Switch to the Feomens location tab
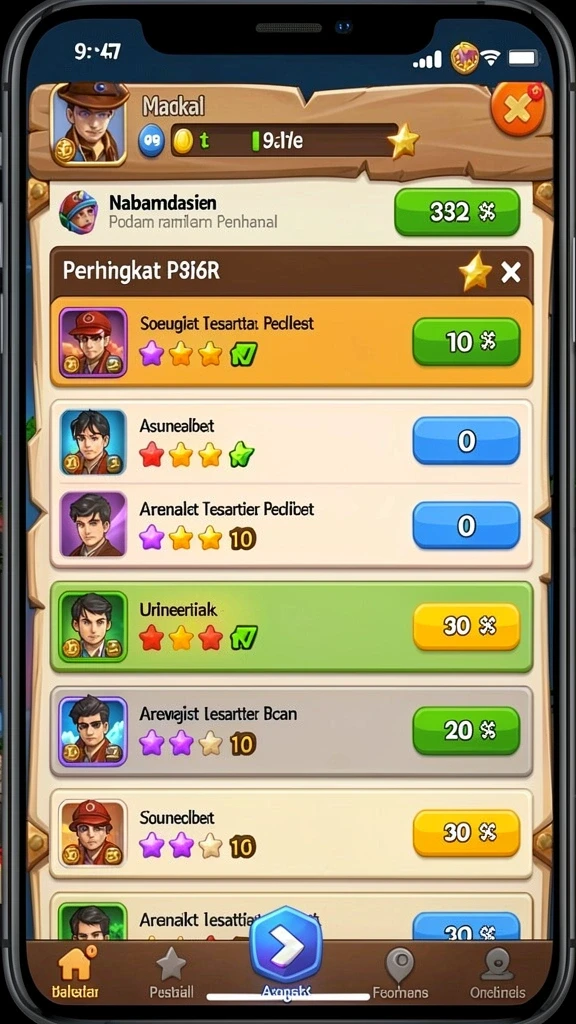 coord(400,973)
